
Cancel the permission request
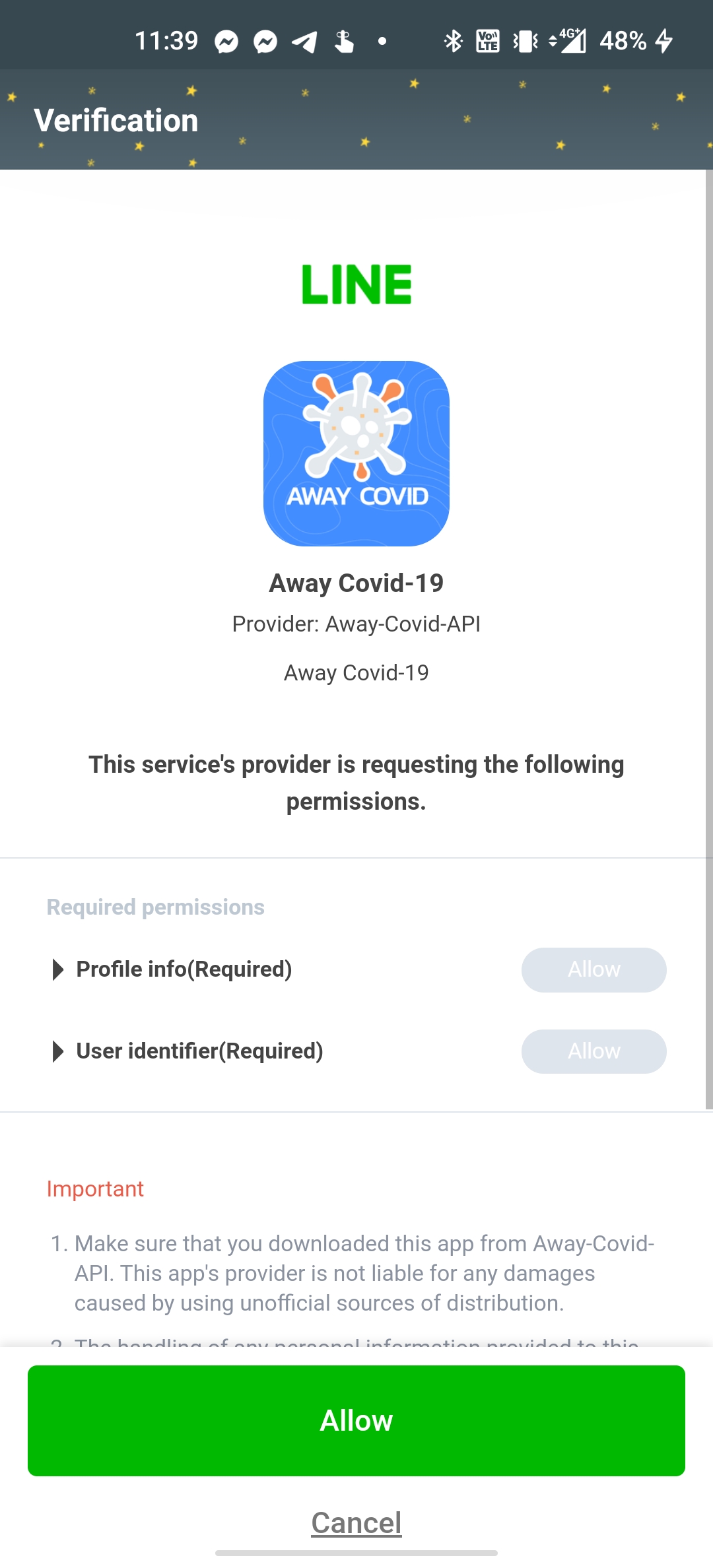point(356,1523)
